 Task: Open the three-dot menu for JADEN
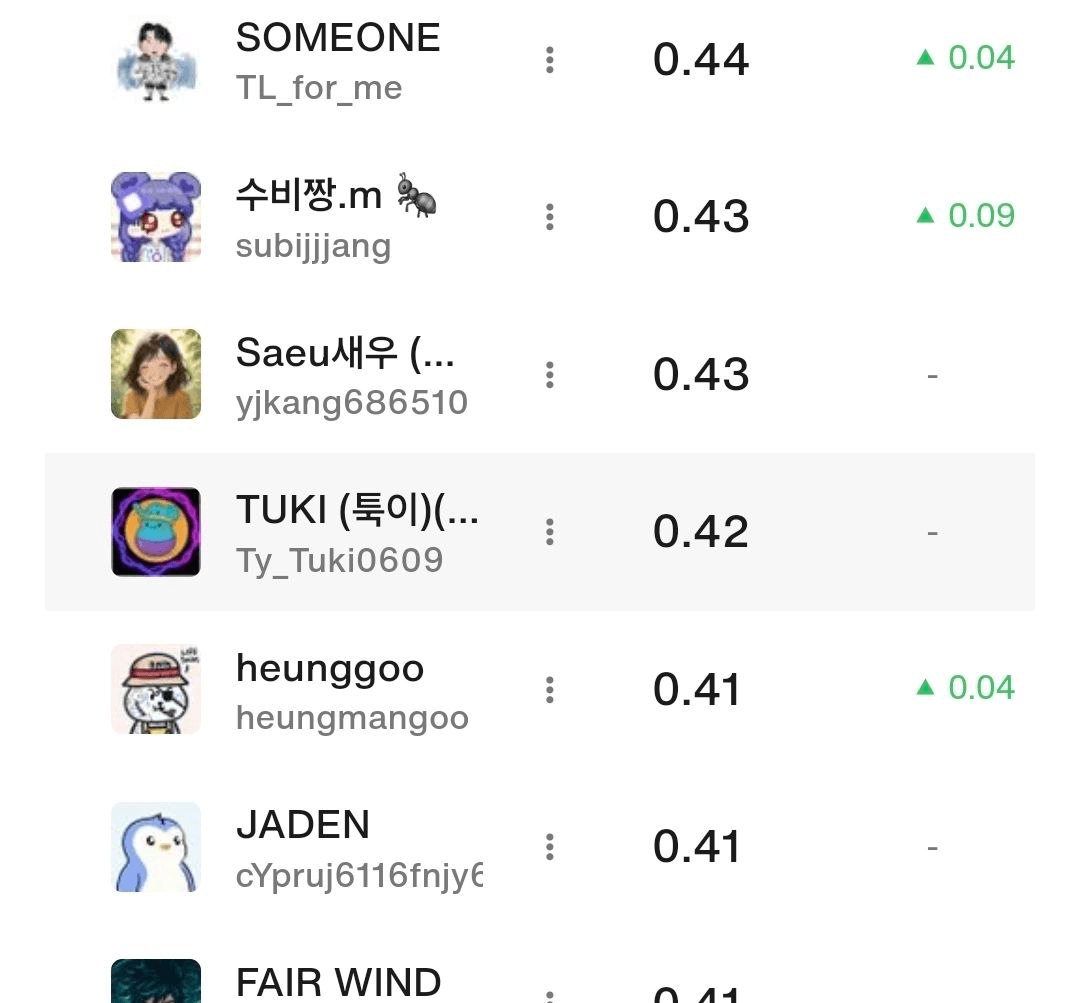549,848
